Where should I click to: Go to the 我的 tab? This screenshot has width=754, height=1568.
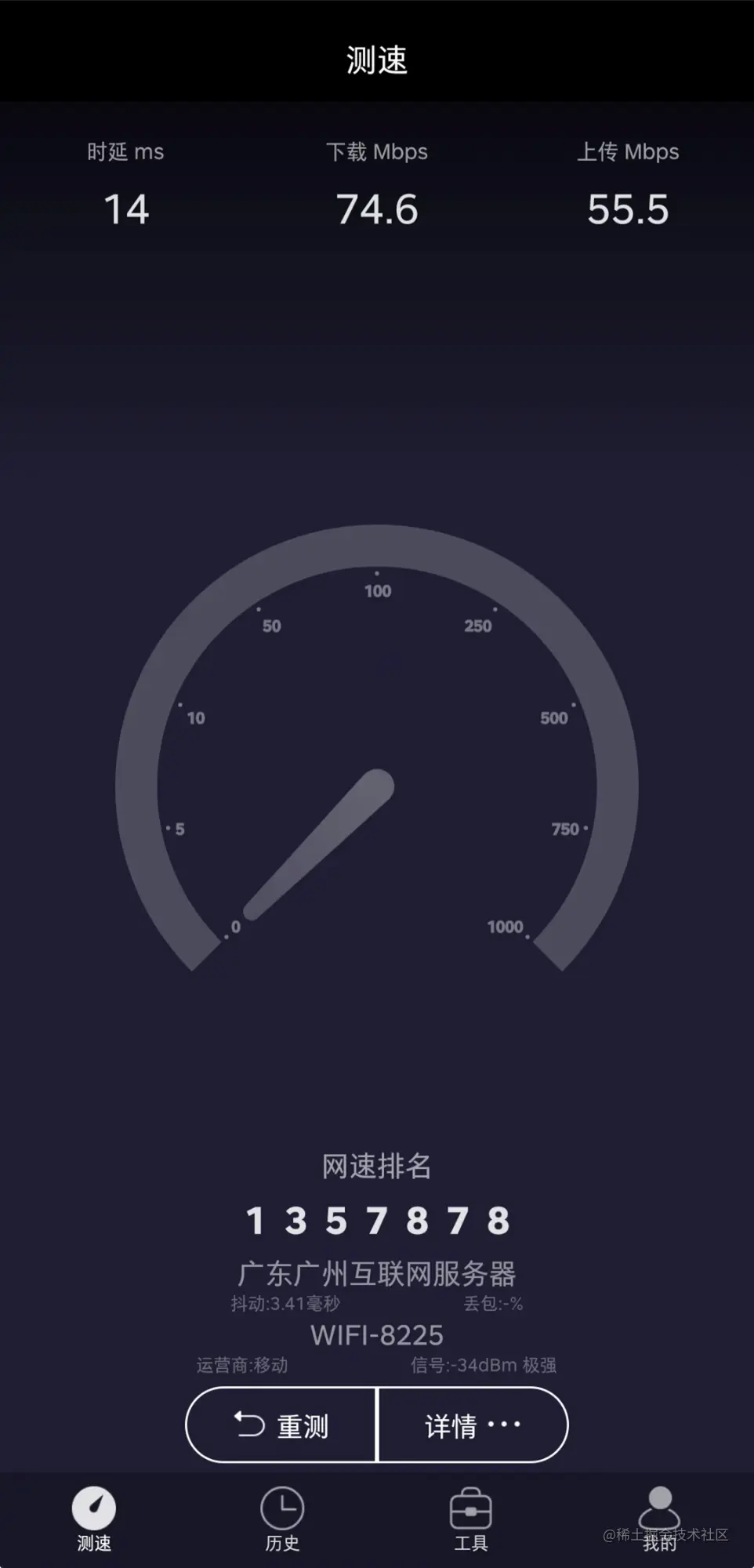click(x=659, y=1519)
